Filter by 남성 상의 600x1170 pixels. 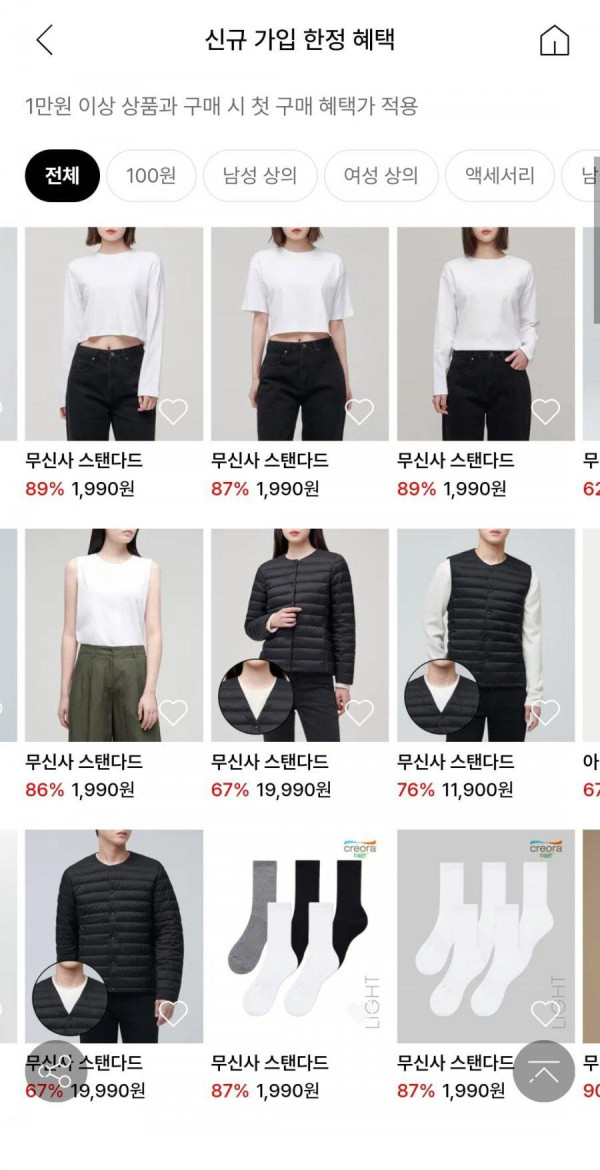click(260, 176)
